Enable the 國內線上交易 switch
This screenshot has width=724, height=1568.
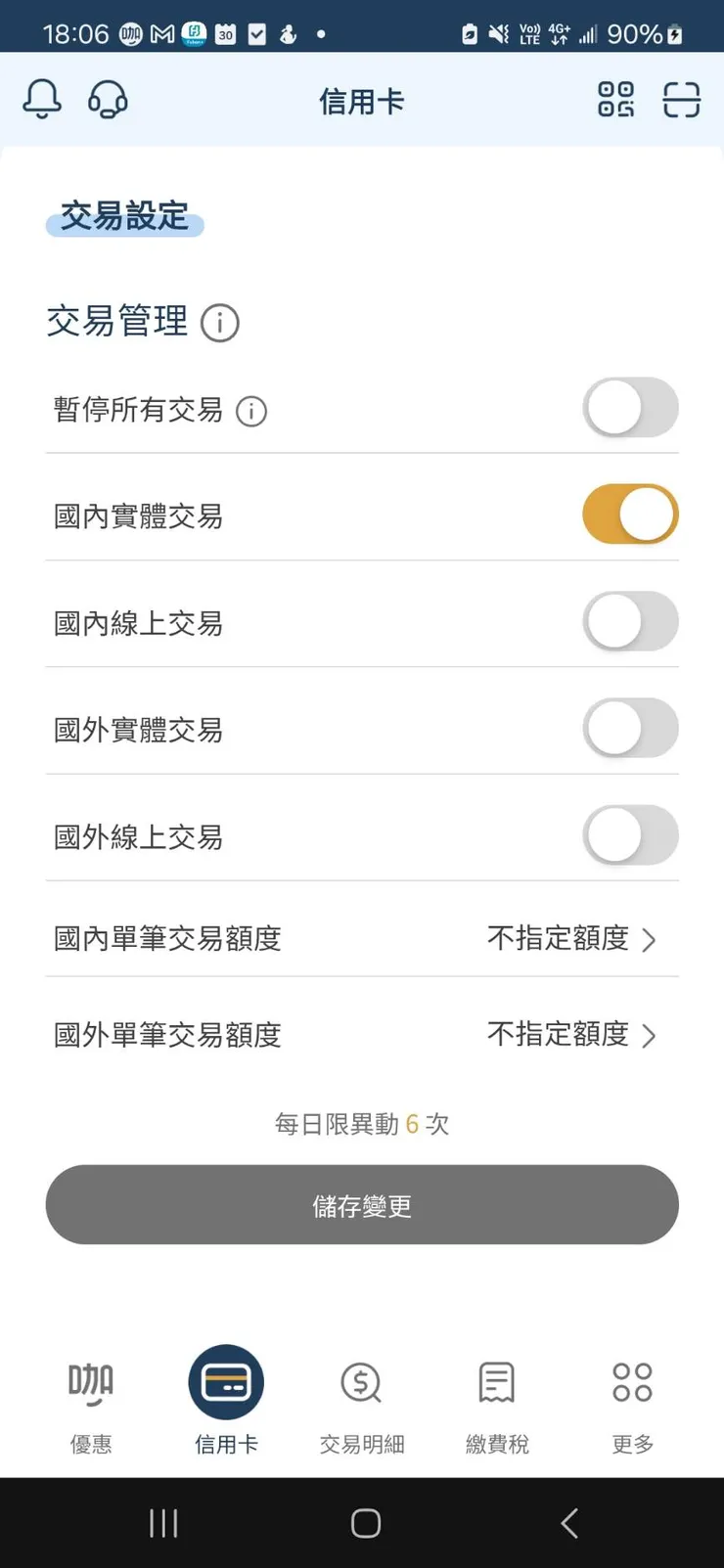coord(630,621)
